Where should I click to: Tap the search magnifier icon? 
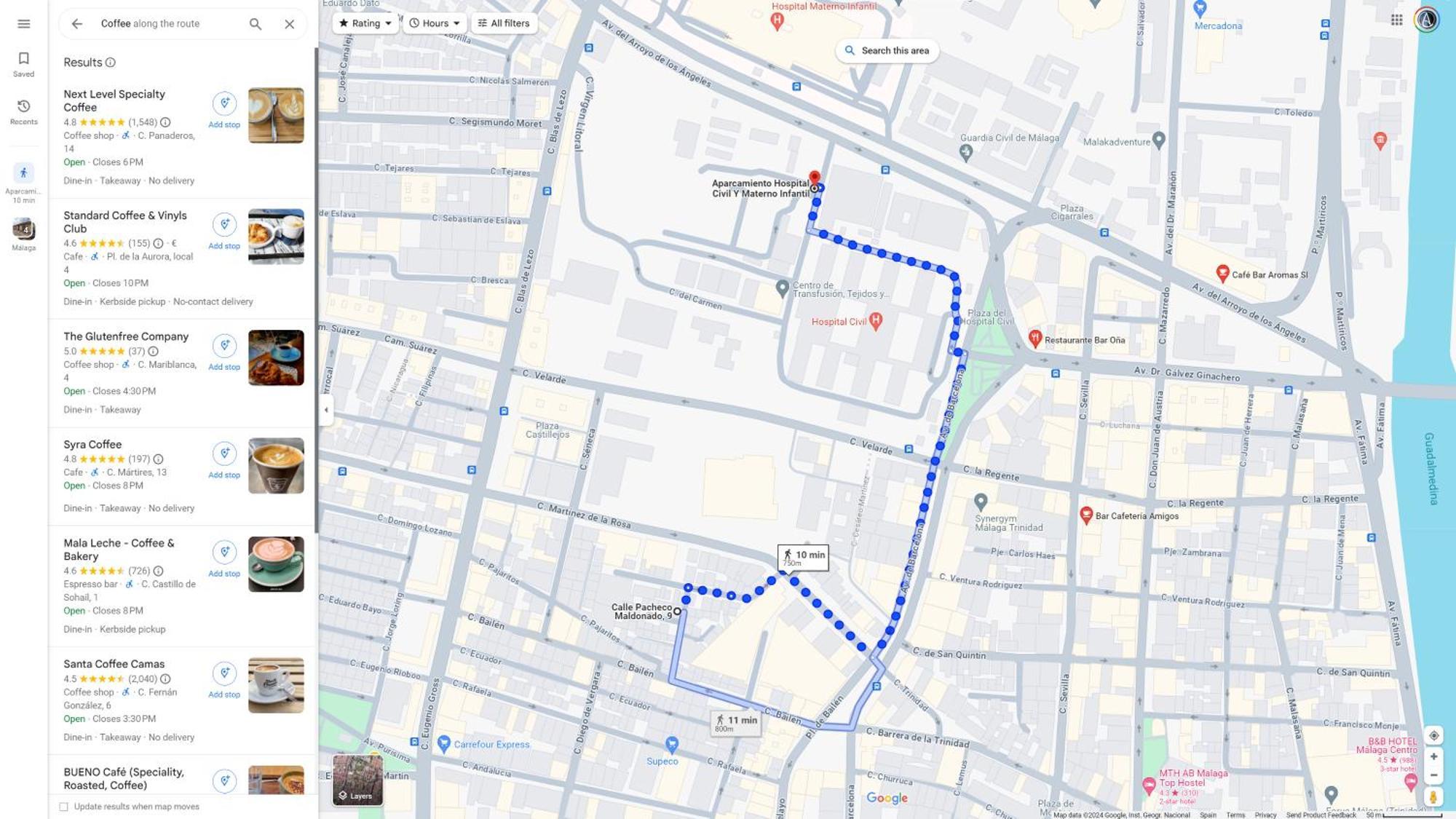(x=256, y=24)
